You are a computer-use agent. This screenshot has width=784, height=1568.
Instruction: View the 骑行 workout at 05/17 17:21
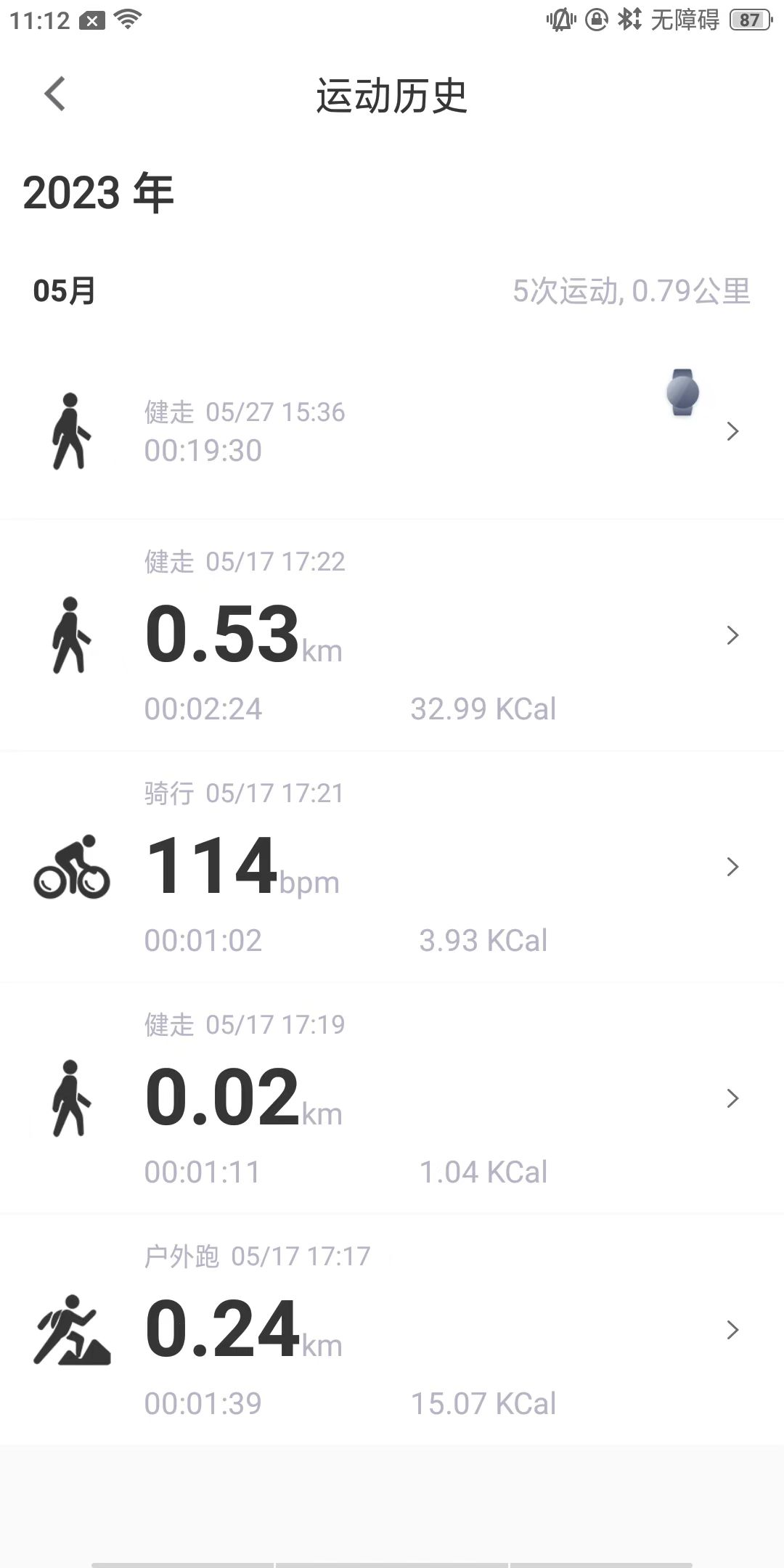tap(392, 867)
